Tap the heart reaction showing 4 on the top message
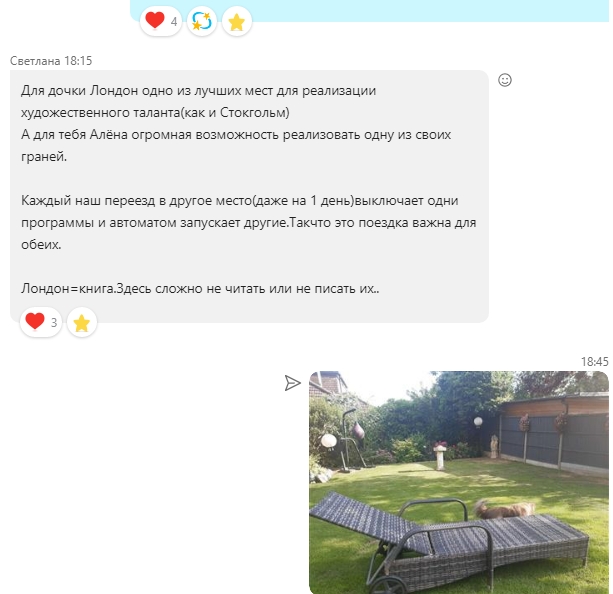Viewport: 613px width, 594px height. (160, 21)
